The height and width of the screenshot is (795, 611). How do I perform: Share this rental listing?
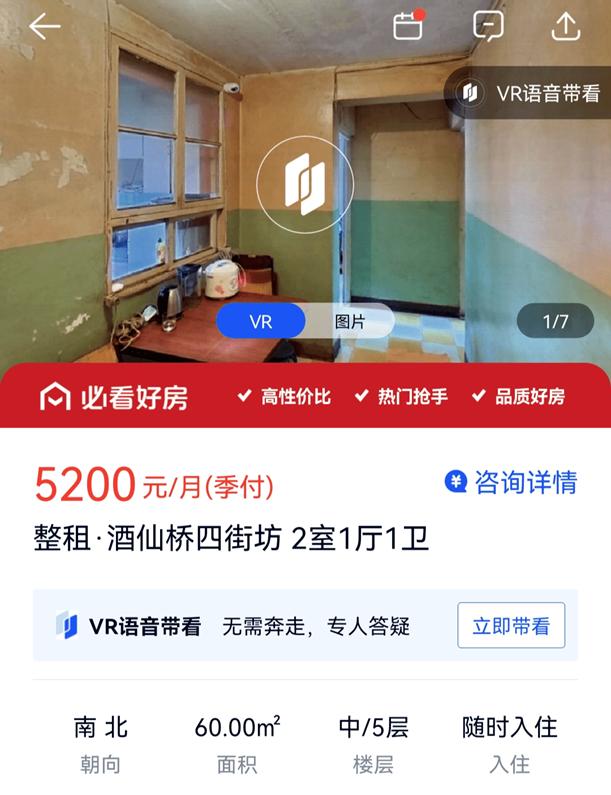coord(566,26)
